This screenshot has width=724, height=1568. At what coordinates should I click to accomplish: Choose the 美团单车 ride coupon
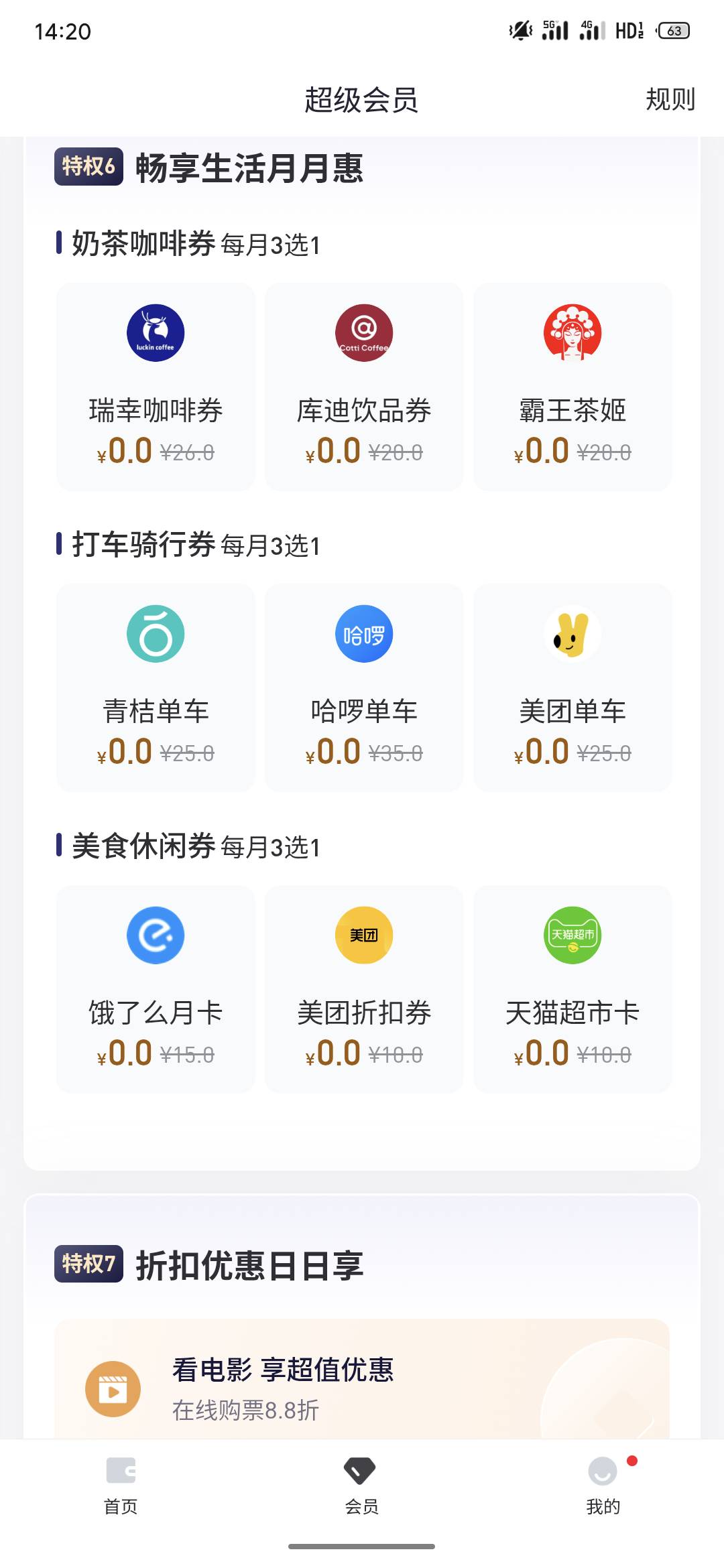tap(572, 688)
